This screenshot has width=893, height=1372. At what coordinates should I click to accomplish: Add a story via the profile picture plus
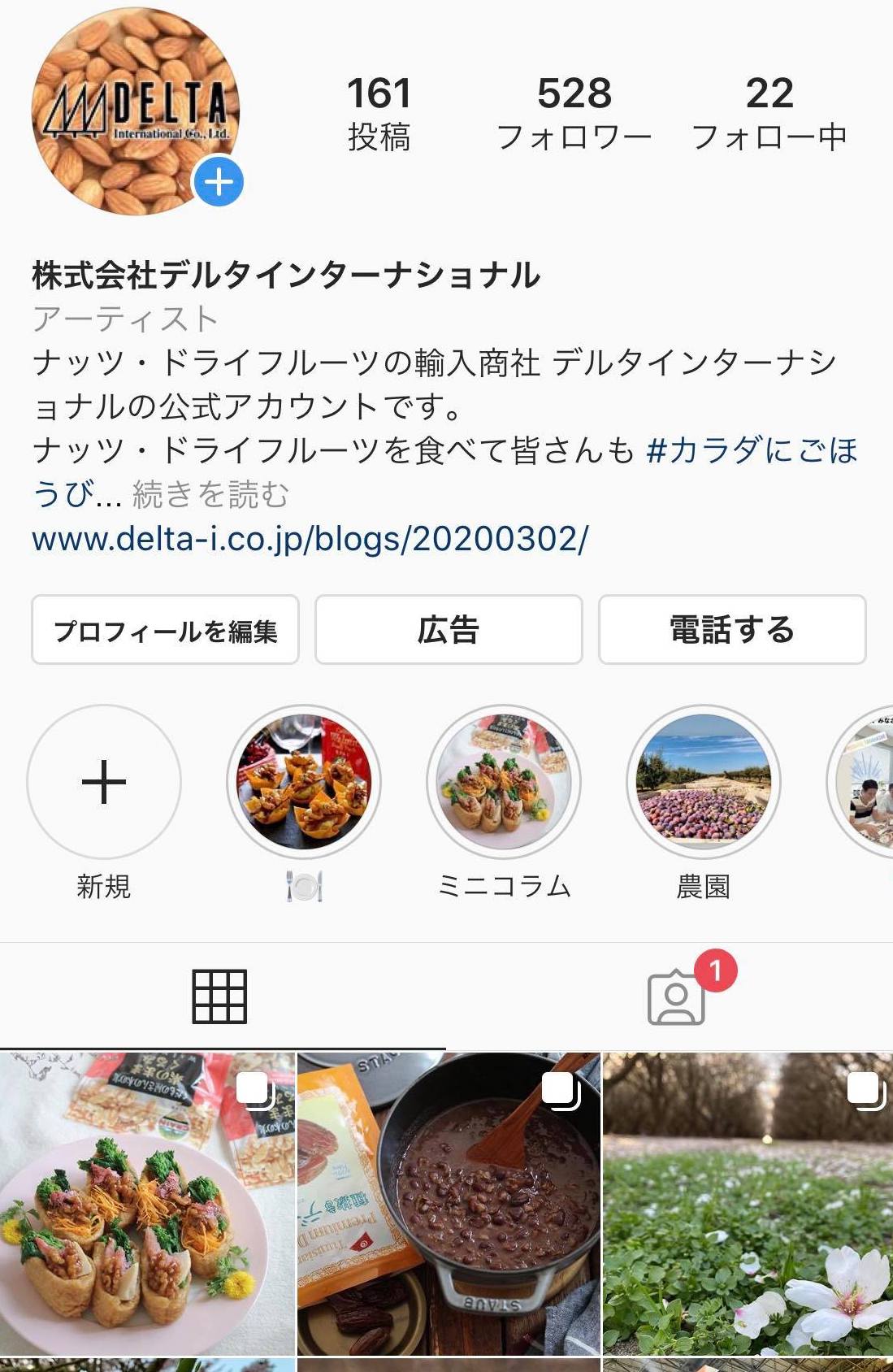coord(219,182)
